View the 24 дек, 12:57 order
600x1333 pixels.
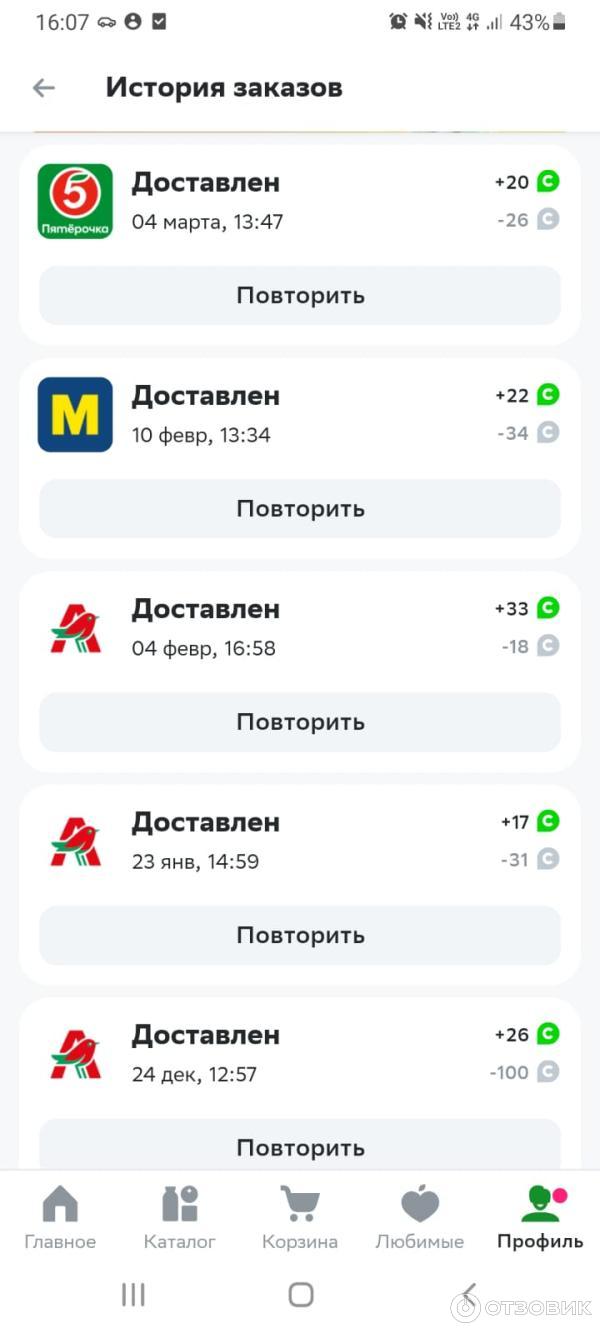[300, 1053]
